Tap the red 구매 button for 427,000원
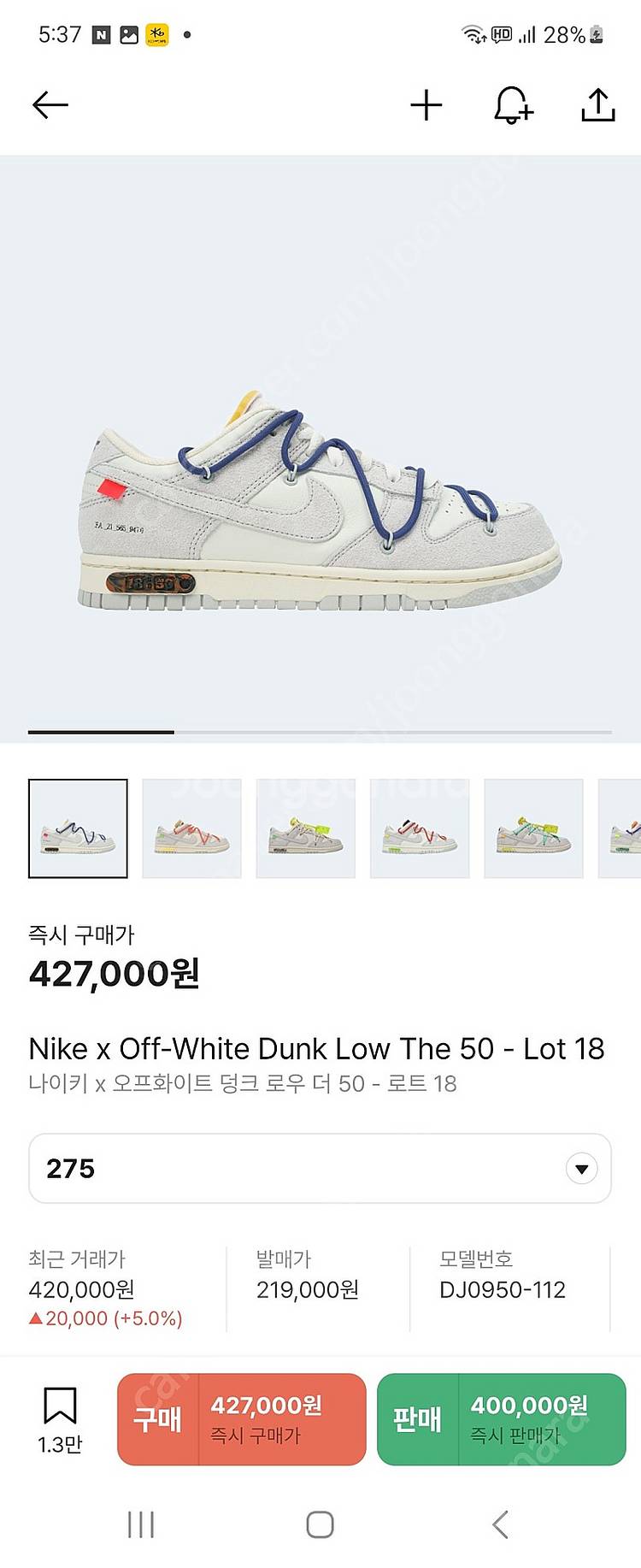 click(242, 1419)
